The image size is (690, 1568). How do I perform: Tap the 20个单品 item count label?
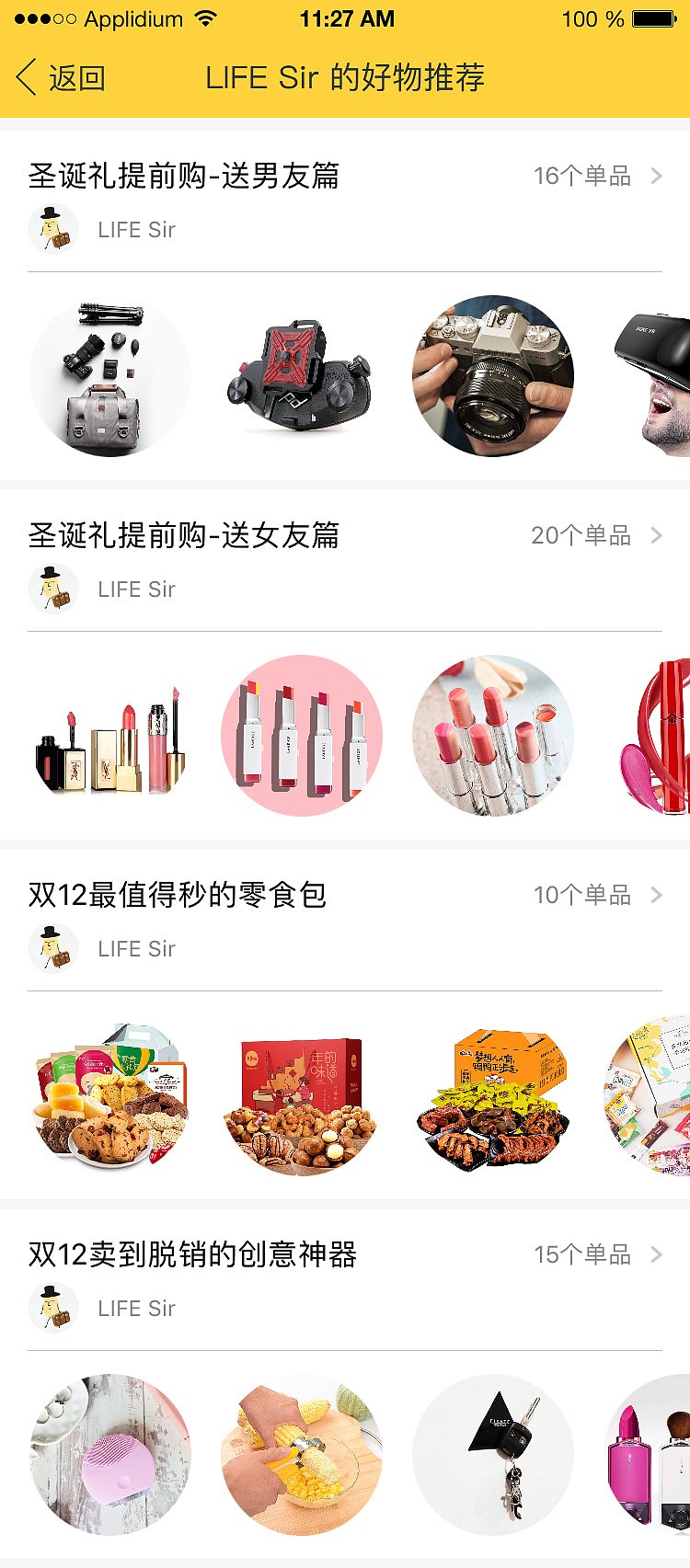pos(581,535)
